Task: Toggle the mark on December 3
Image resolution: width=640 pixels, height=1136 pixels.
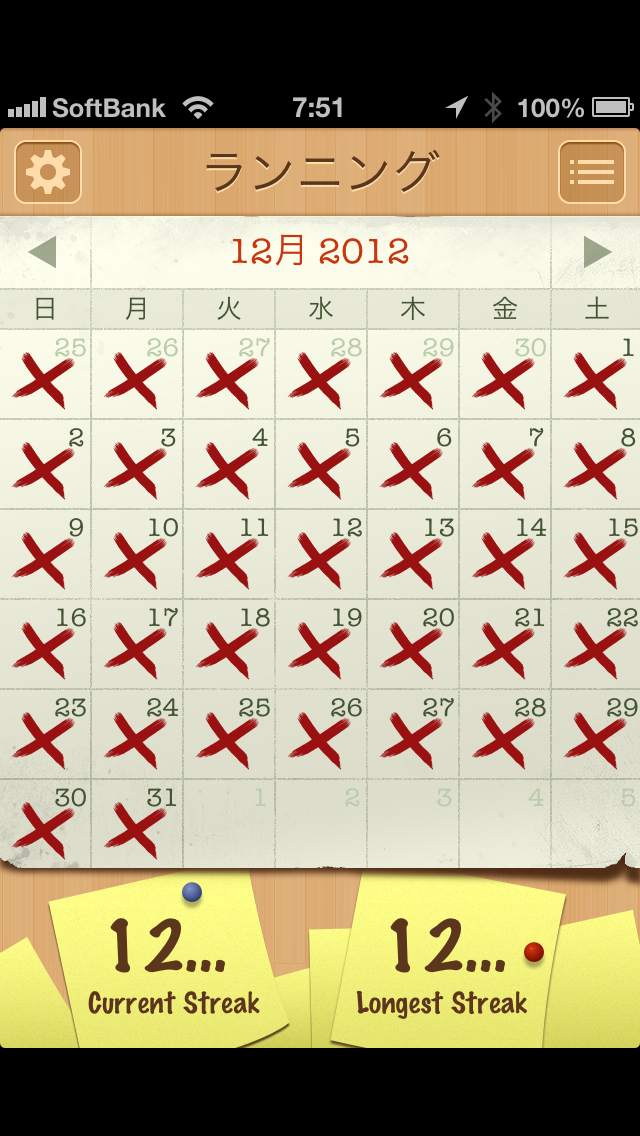Action: coord(137,464)
